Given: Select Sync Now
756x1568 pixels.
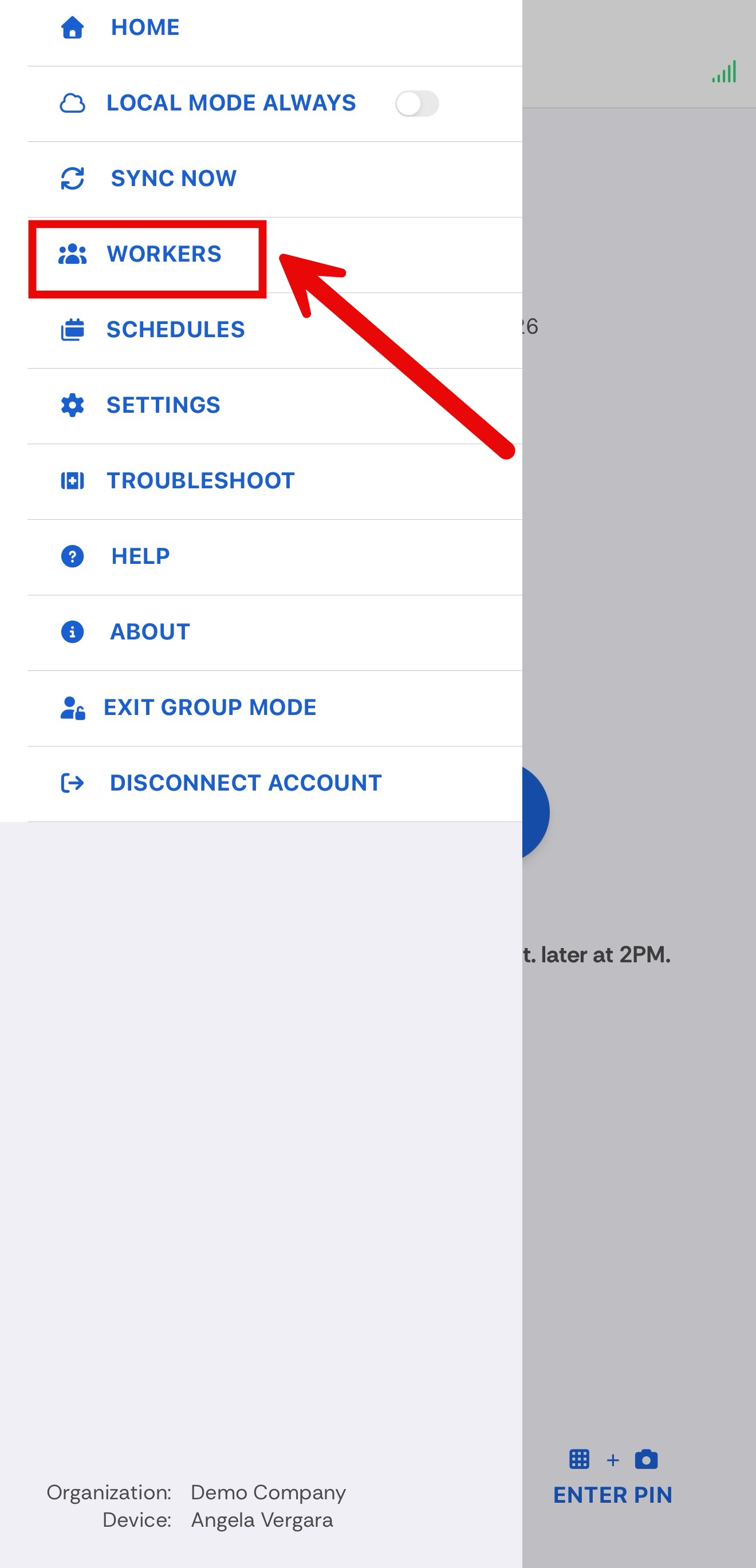Looking at the screenshot, I should click(274, 179).
